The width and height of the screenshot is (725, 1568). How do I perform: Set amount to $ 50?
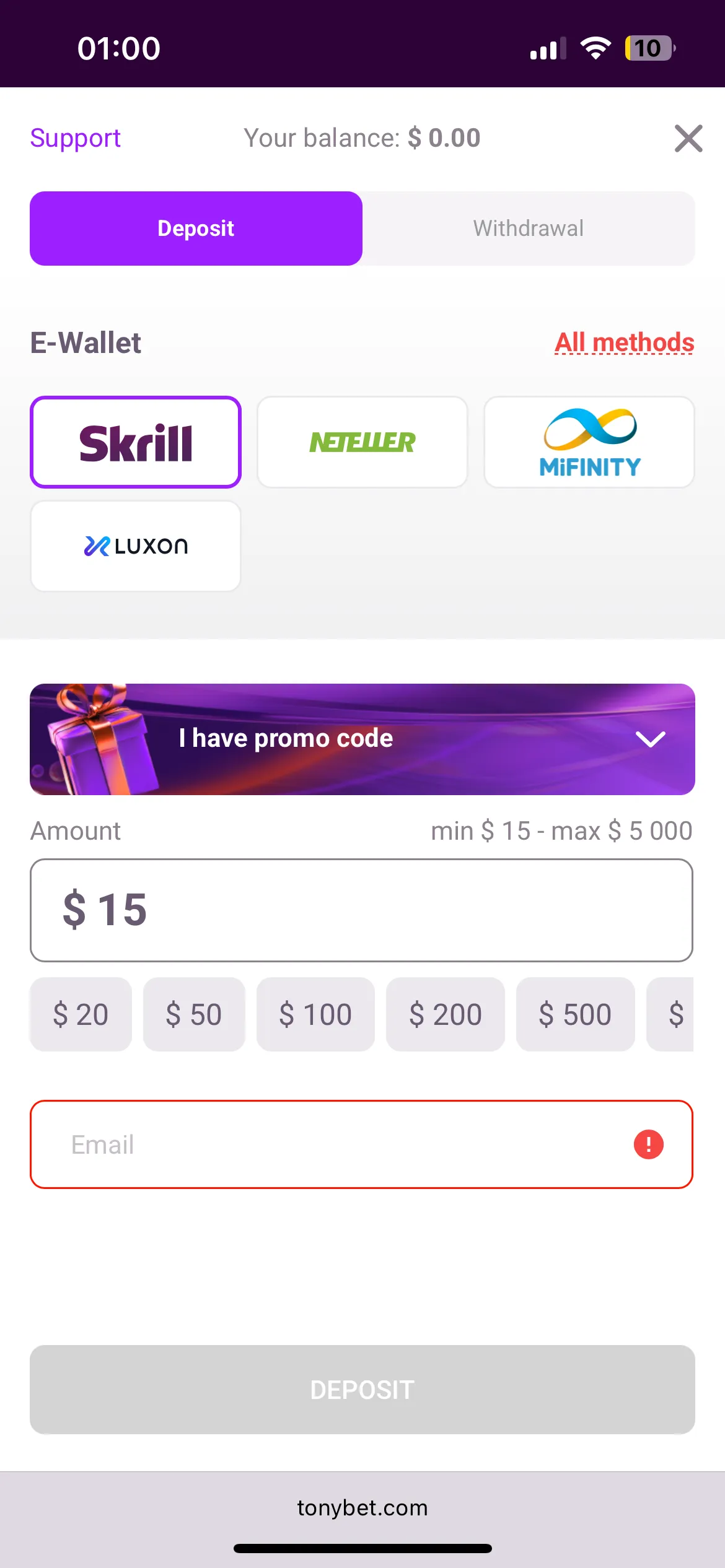194,1014
